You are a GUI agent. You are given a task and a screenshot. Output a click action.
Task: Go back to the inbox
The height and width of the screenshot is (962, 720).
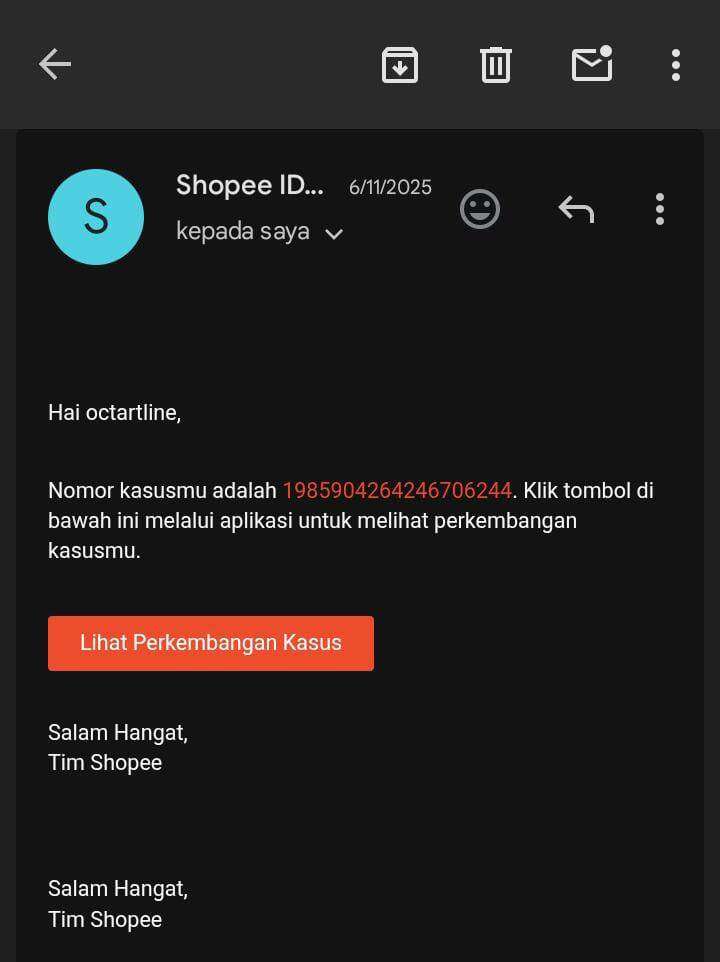(55, 65)
